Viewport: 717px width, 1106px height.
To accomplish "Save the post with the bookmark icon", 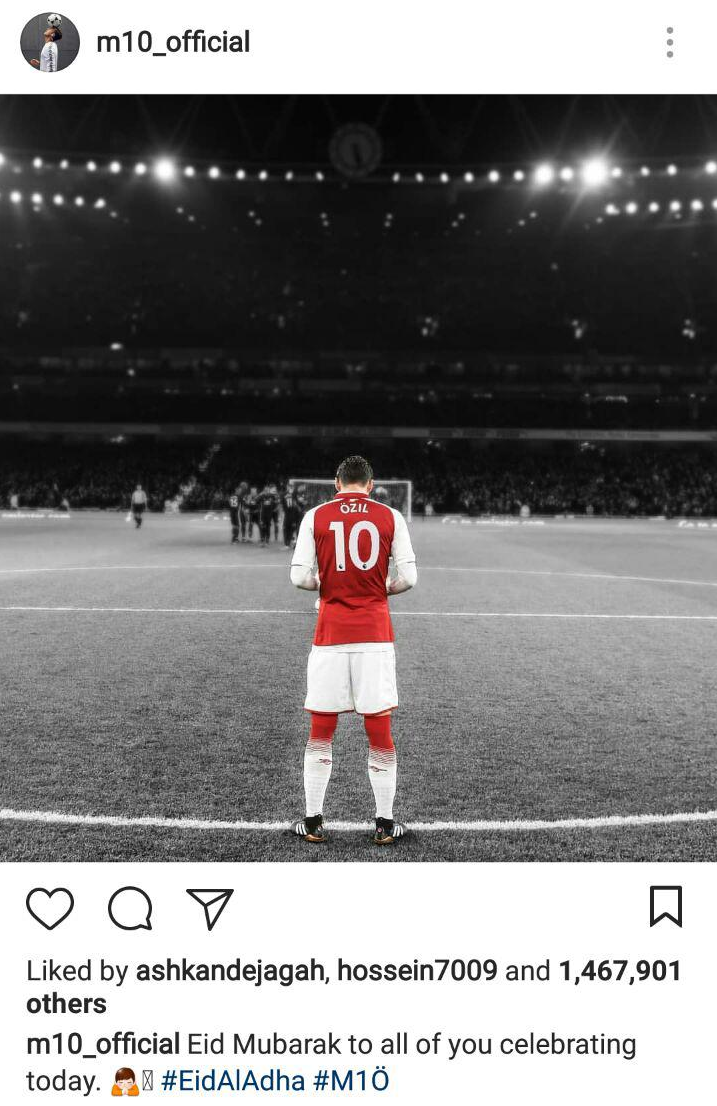I will coord(666,907).
